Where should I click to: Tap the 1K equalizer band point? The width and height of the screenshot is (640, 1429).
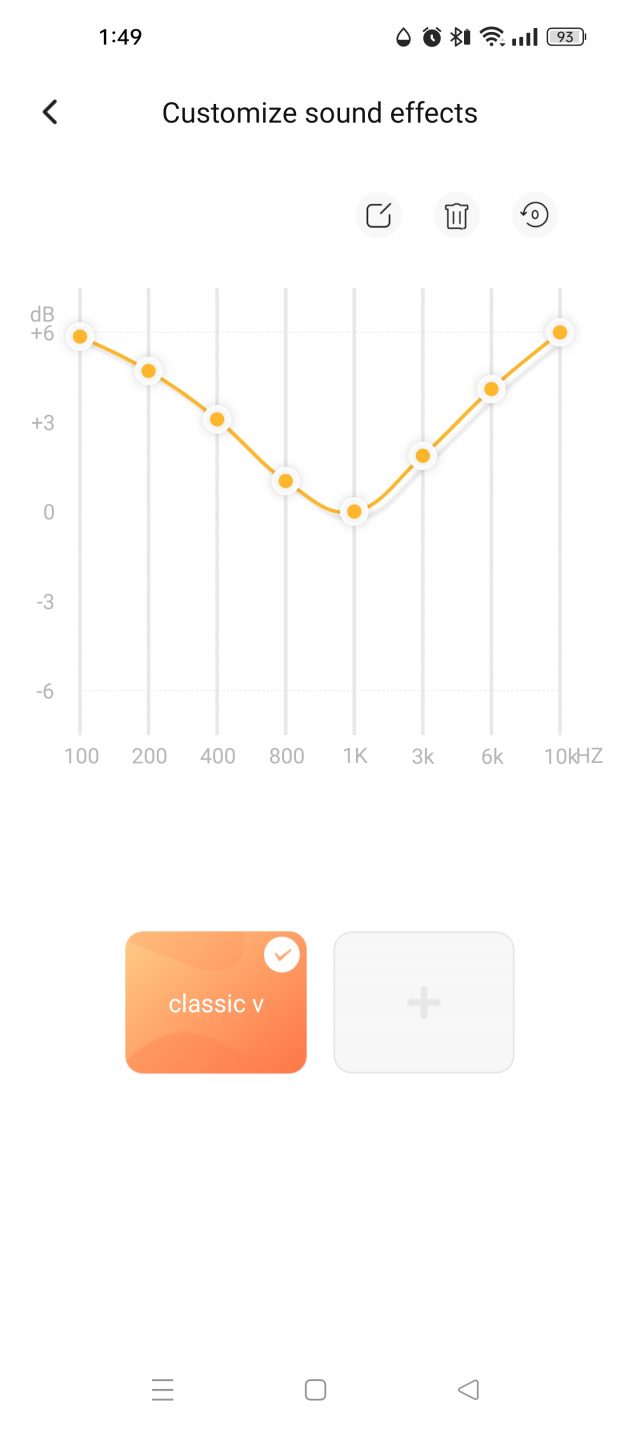click(x=354, y=511)
